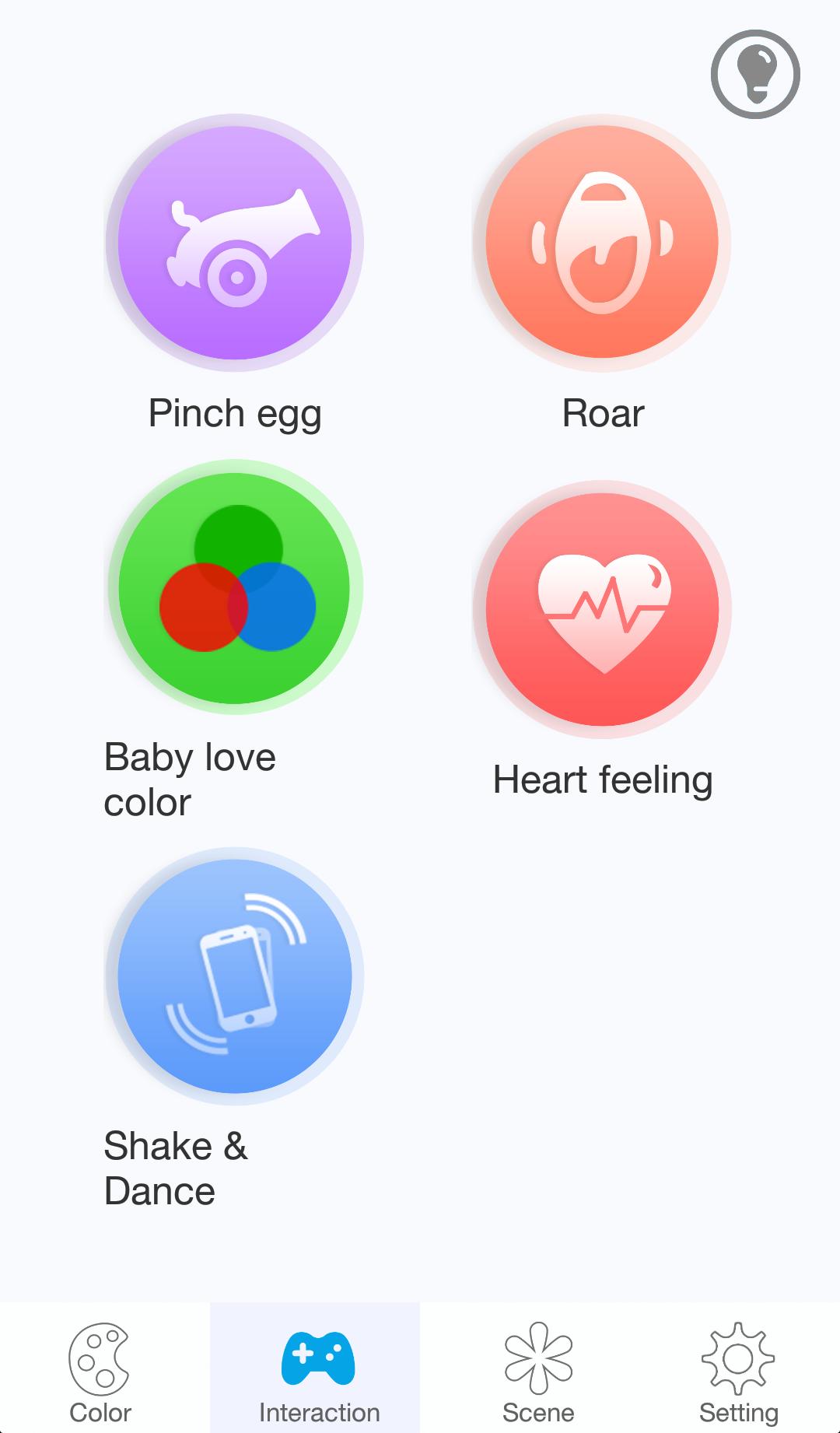
Task: Go to the Scene tab
Action: (538, 1373)
